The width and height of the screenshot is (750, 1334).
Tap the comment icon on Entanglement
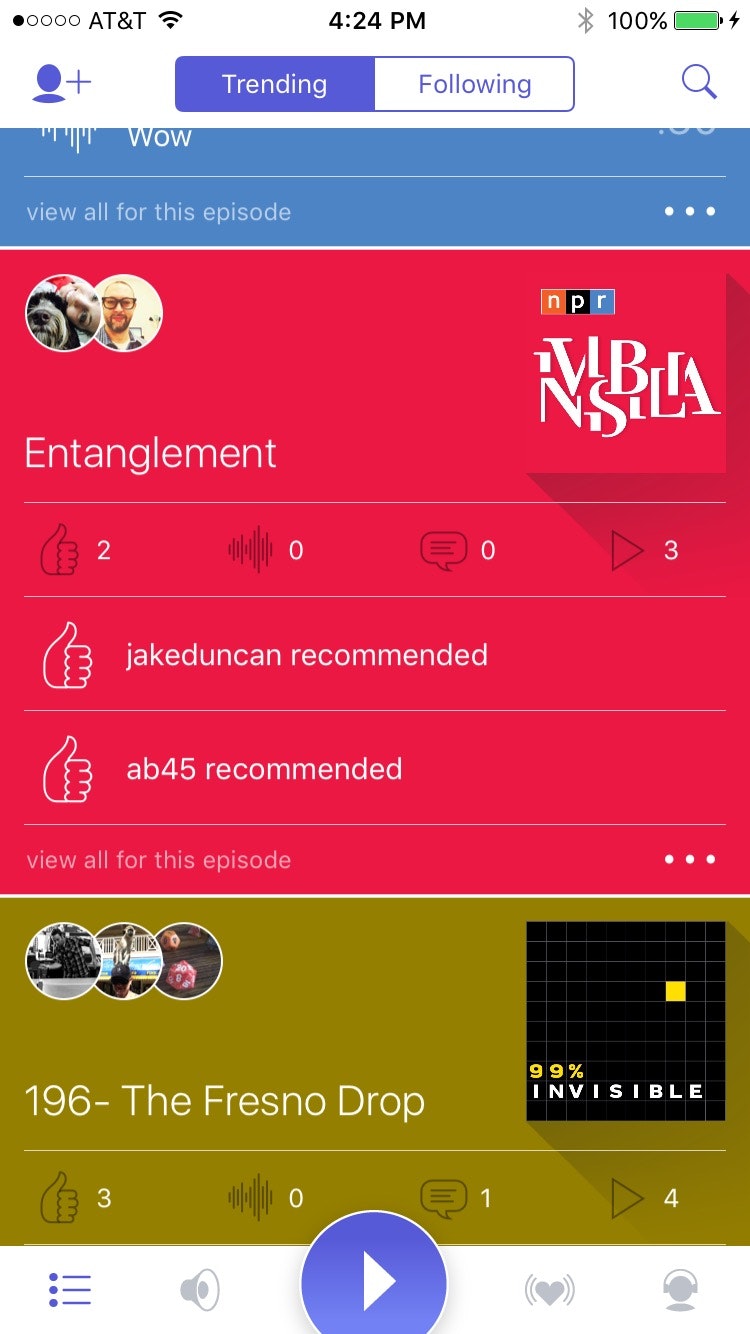click(x=444, y=550)
